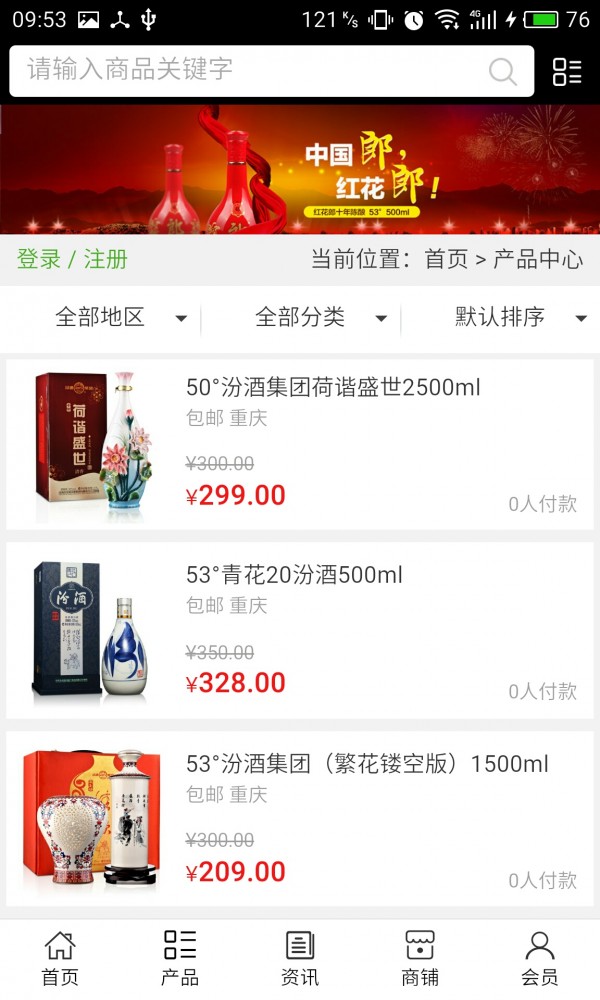600x1000 pixels.
Task: Select the 53°汾酒集团（繁花镂空版）1500ml item
Action: click(x=367, y=764)
